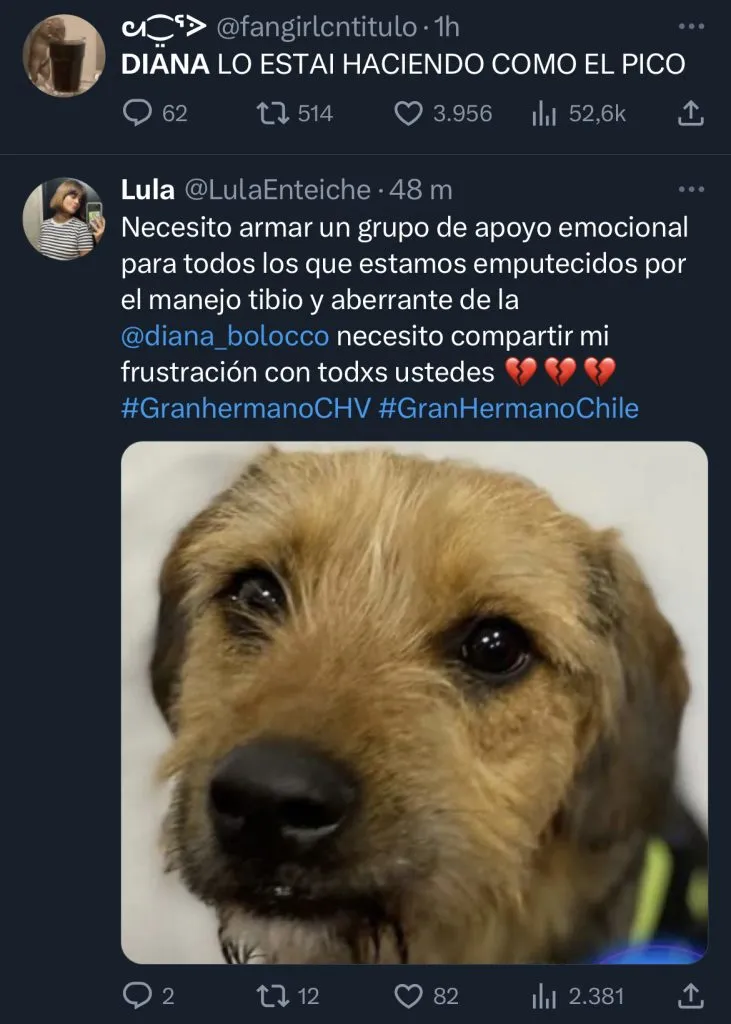Image resolution: width=731 pixels, height=1024 pixels.
Task: Share Lula's tweet
Action: coord(690,995)
